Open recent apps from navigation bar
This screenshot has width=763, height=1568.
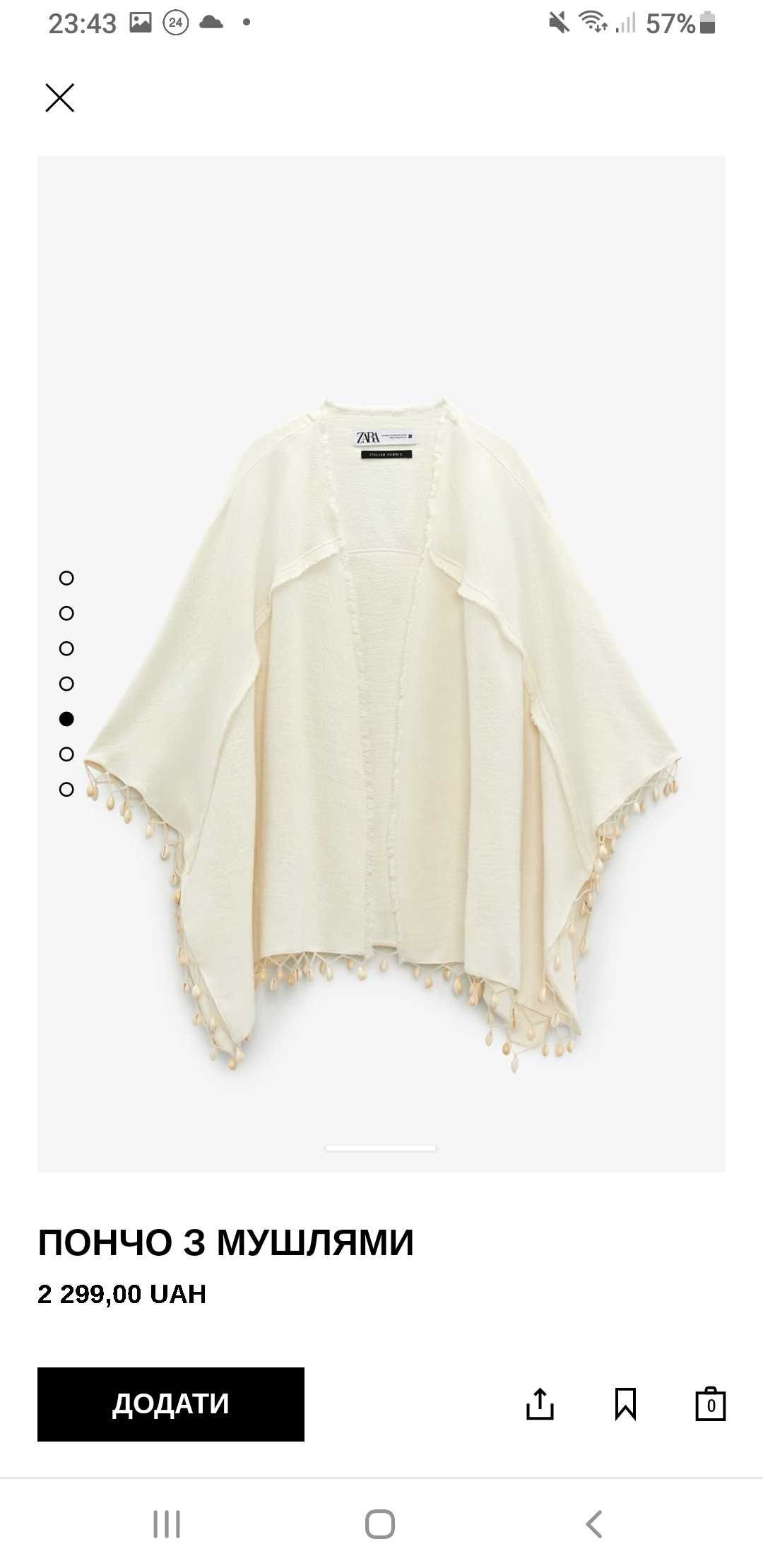pos(167,1524)
